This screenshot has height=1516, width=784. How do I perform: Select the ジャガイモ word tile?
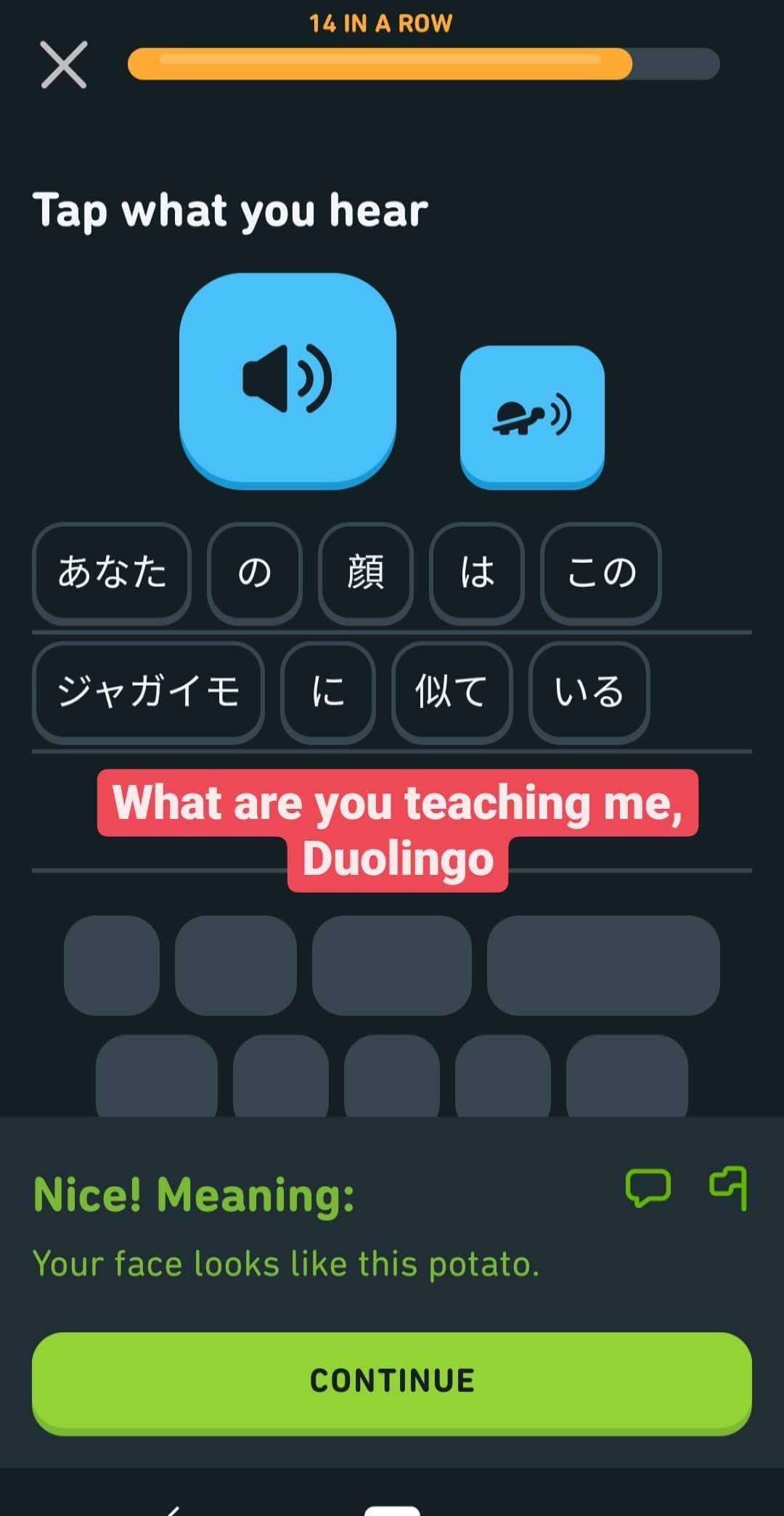(148, 691)
